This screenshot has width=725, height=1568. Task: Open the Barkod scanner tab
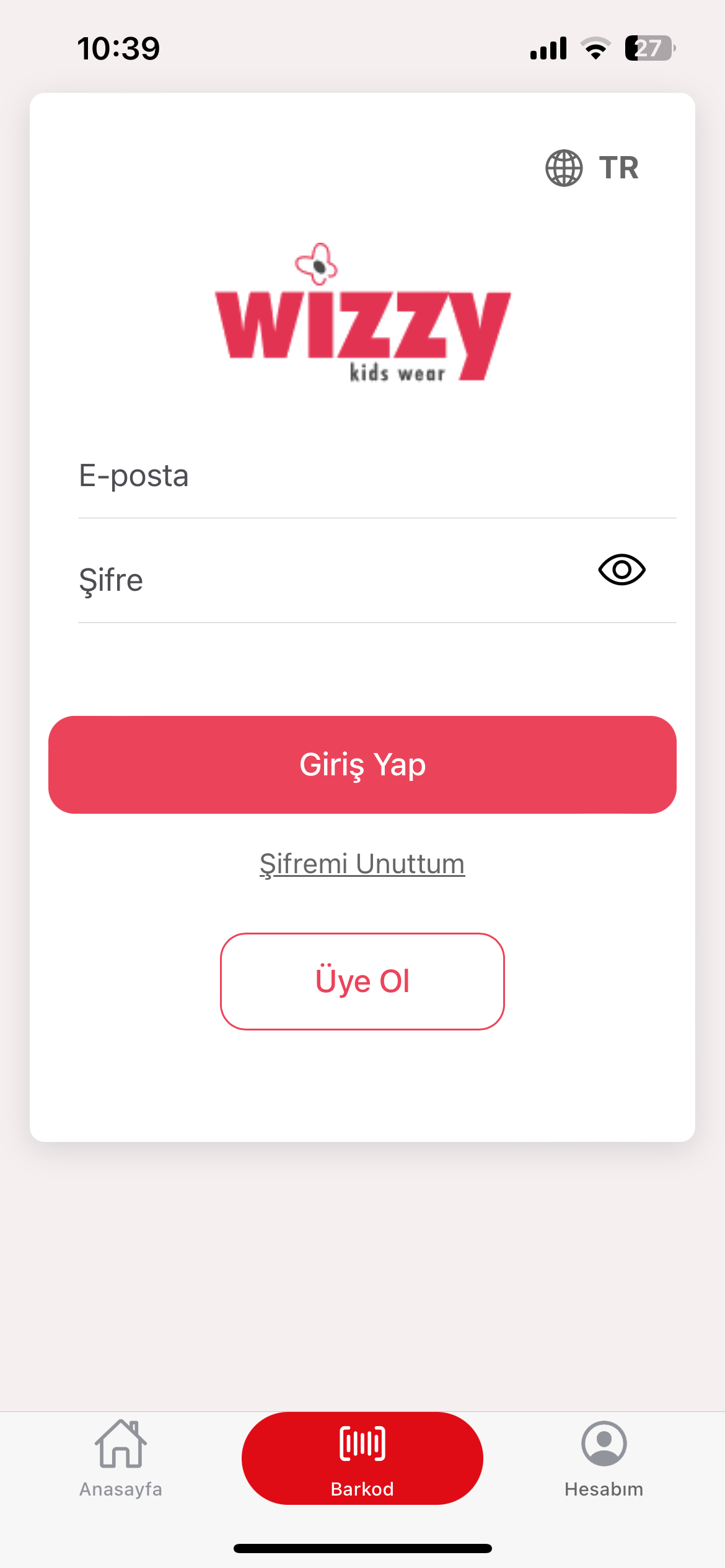(x=362, y=1458)
